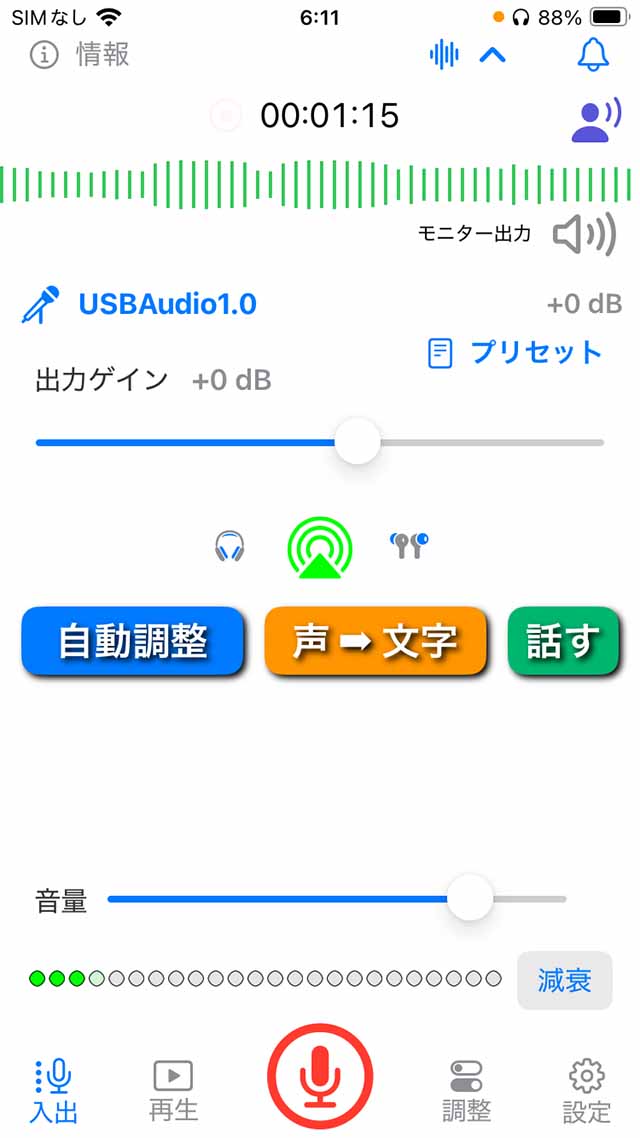Open プリセット presets

click(x=515, y=353)
